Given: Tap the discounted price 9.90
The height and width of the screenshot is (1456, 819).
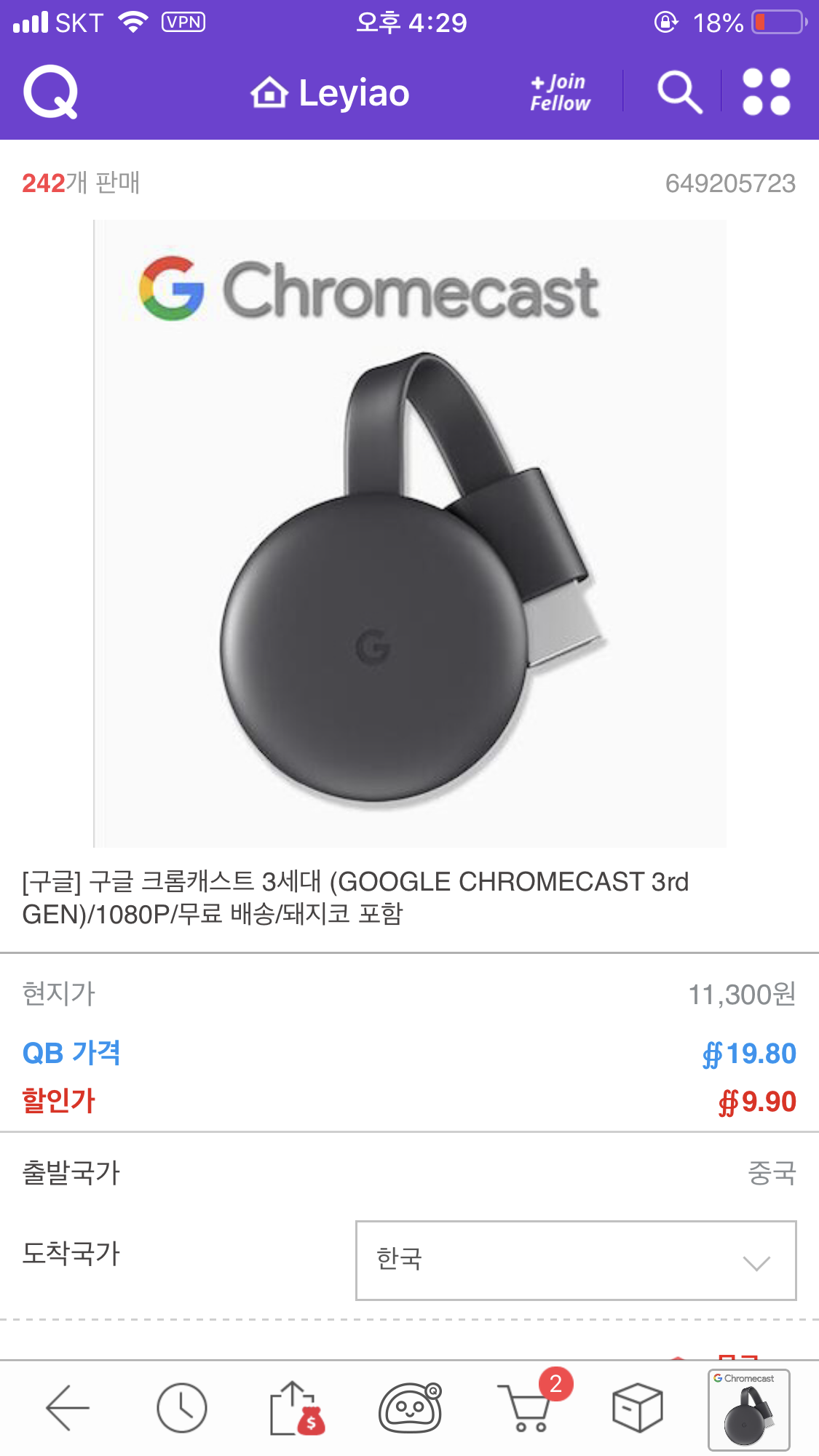Looking at the screenshot, I should [x=757, y=1102].
